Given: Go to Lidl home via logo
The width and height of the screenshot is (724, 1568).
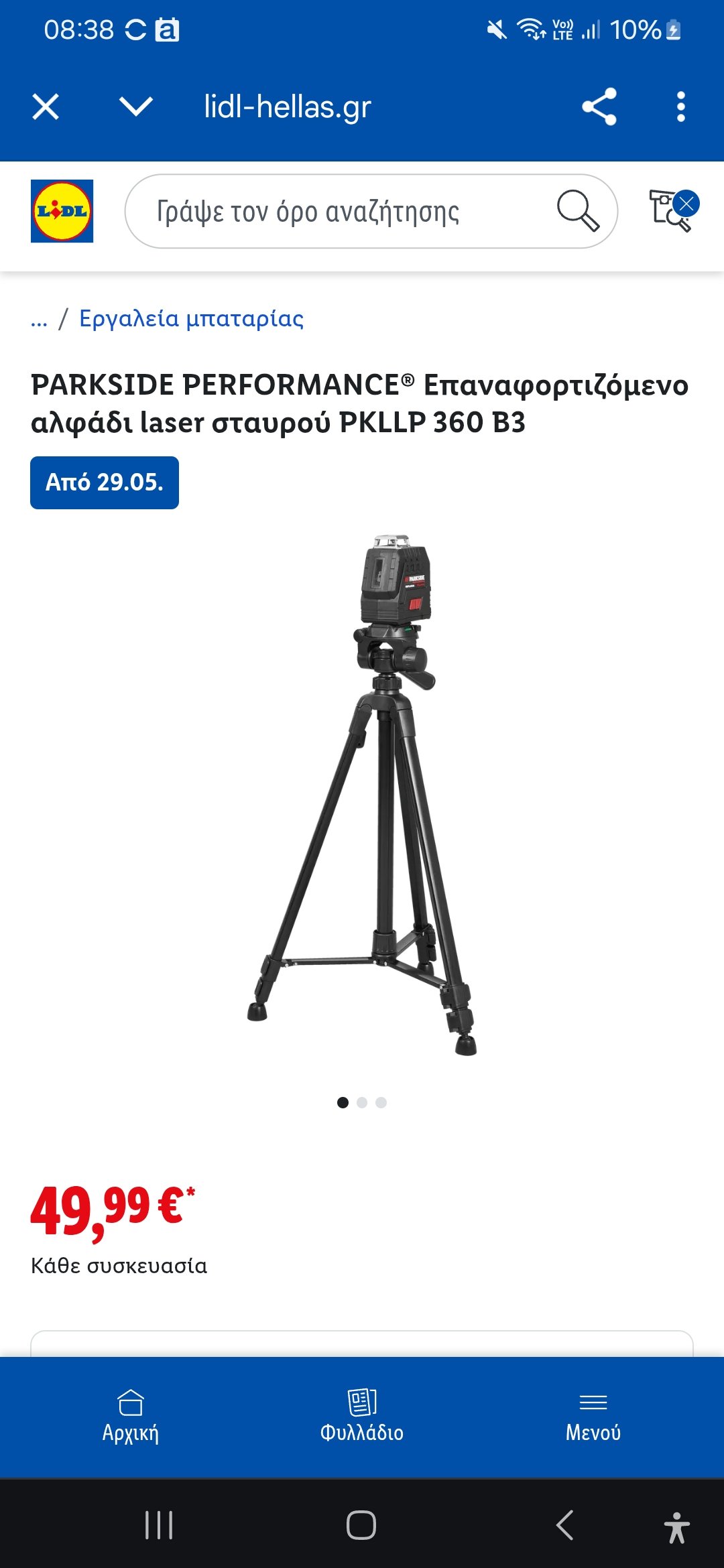Looking at the screenshot, I should click(62, 211).
